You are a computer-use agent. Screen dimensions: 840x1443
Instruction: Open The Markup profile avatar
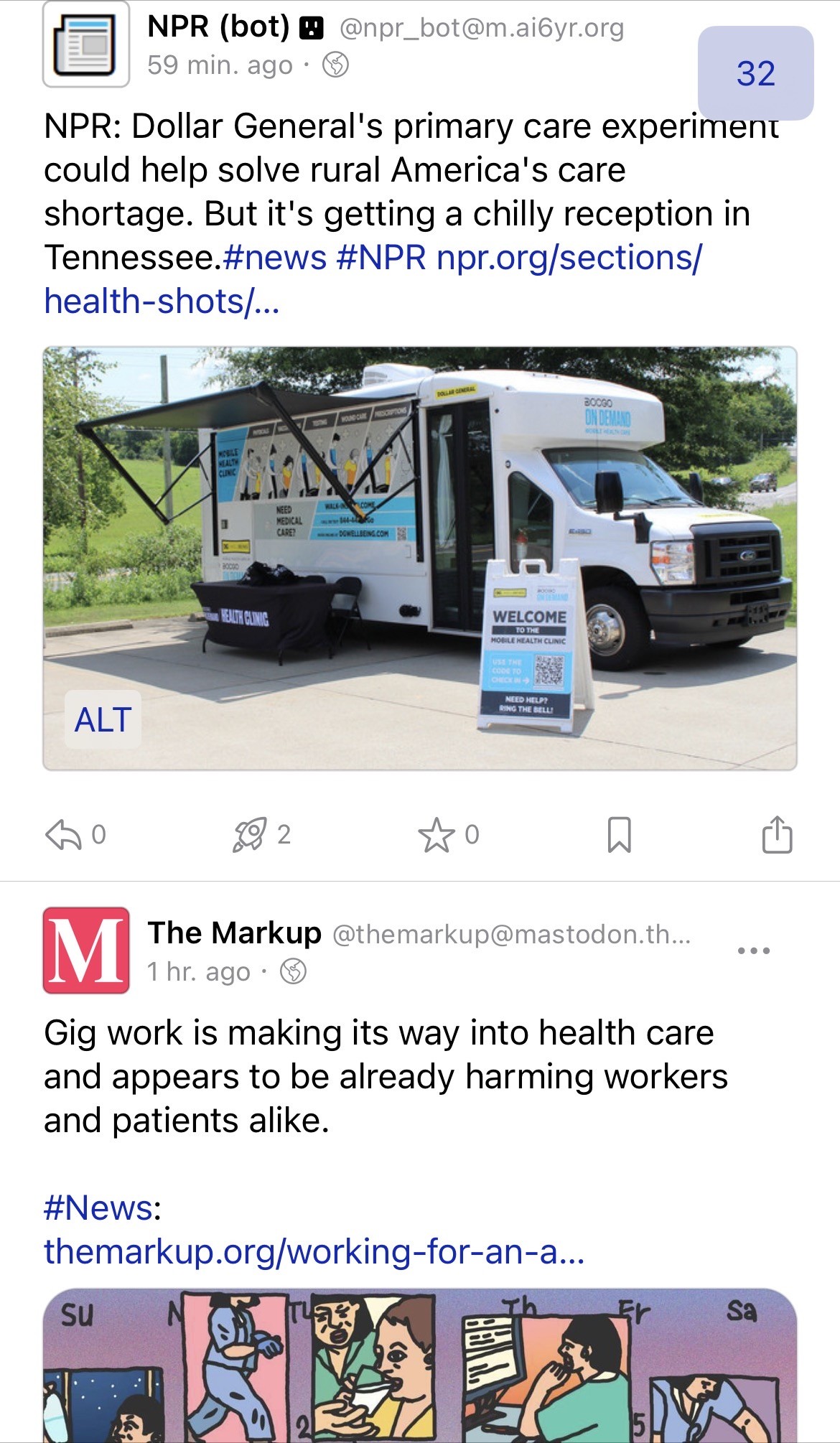click(x=86, y=951)
